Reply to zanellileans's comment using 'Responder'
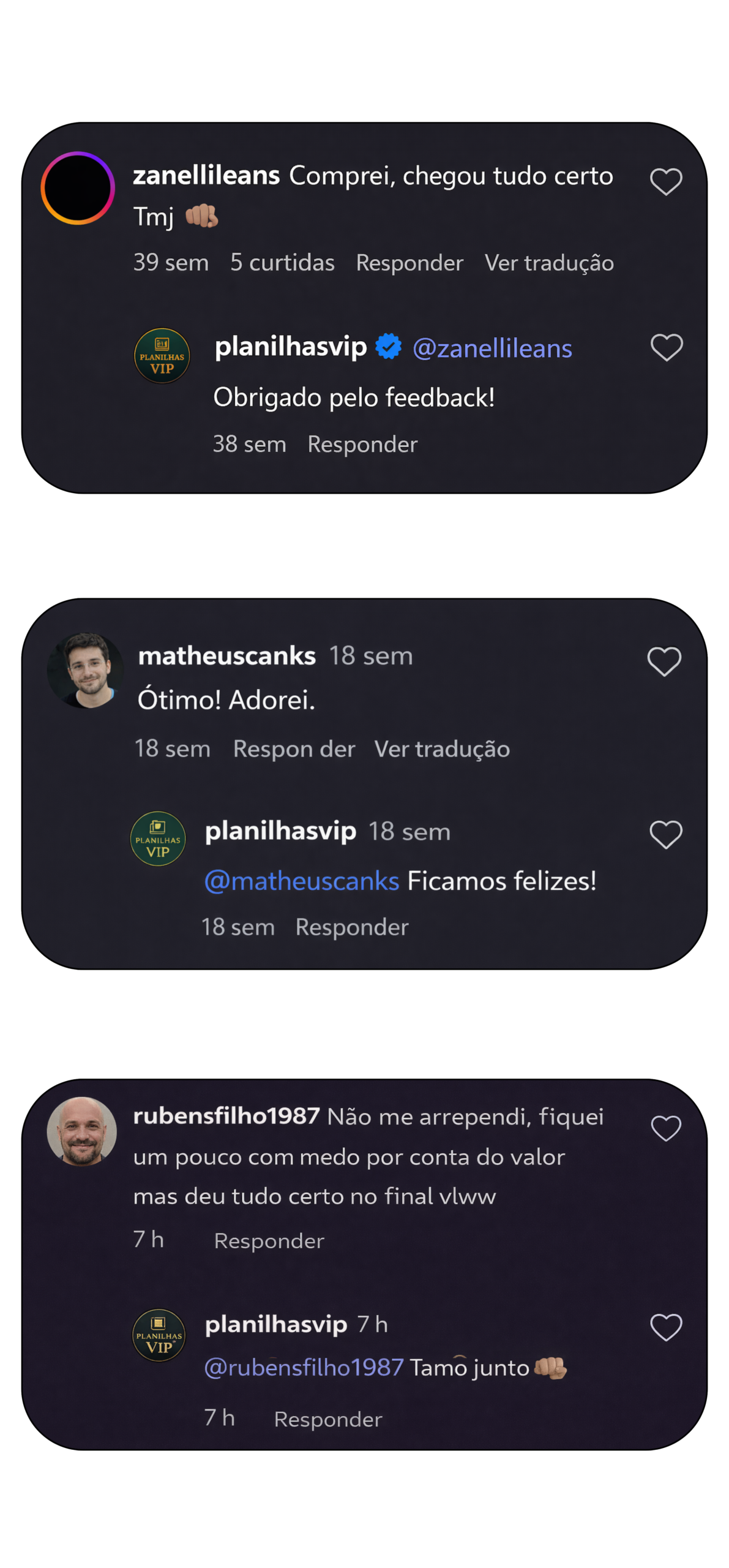The image size is (729, 1568). pyautogui.click(x=409, y=262)
